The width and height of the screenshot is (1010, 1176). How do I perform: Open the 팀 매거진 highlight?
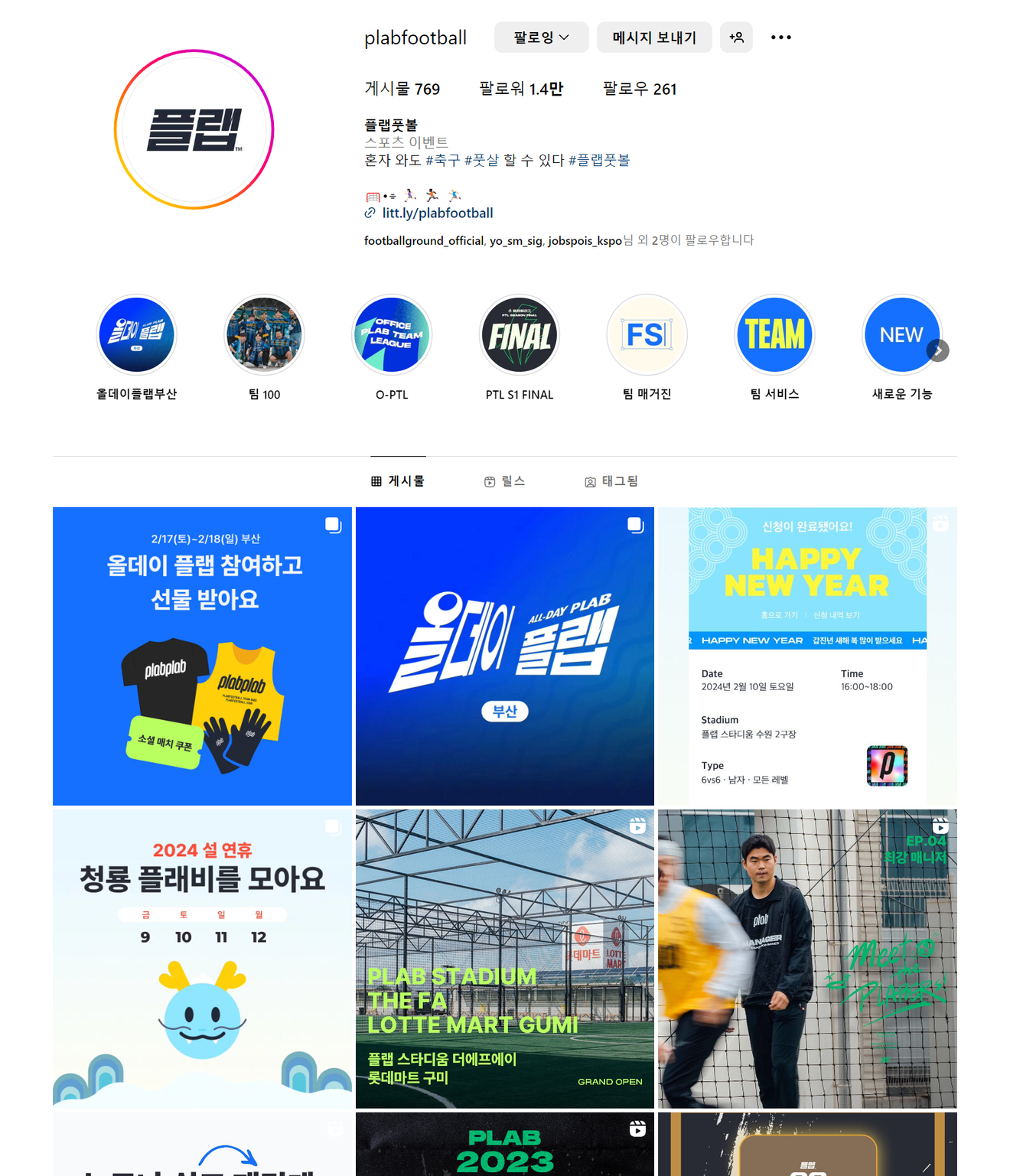coord(647,335)
